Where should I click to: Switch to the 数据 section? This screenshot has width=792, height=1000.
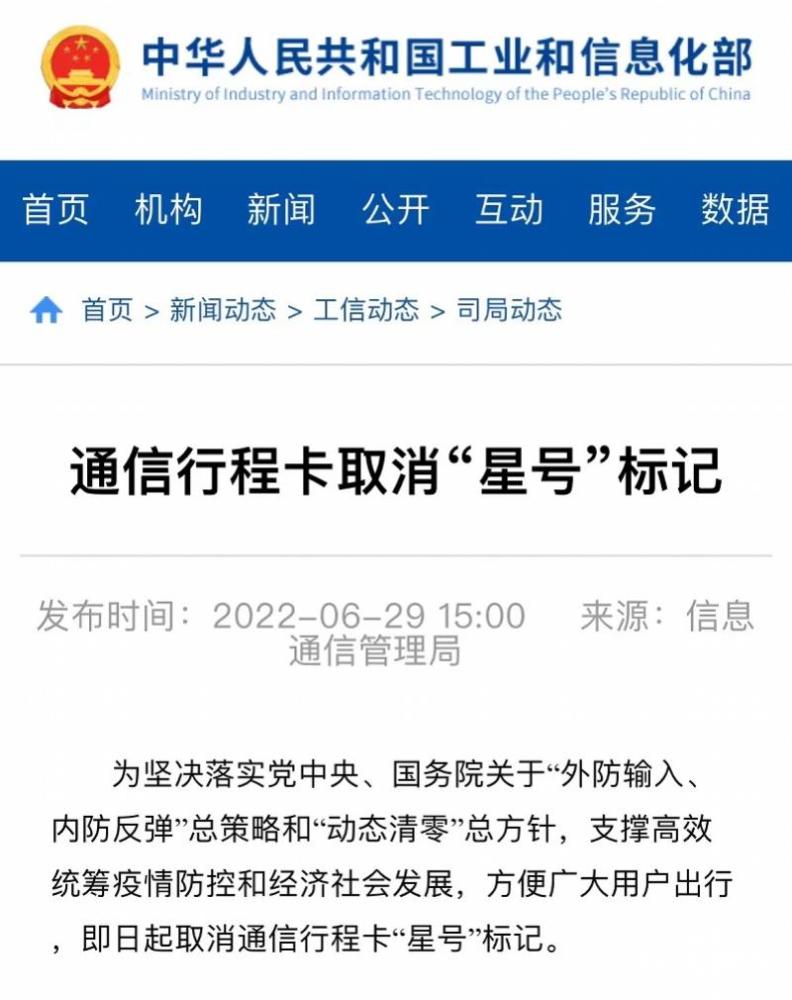pos(735,210)
